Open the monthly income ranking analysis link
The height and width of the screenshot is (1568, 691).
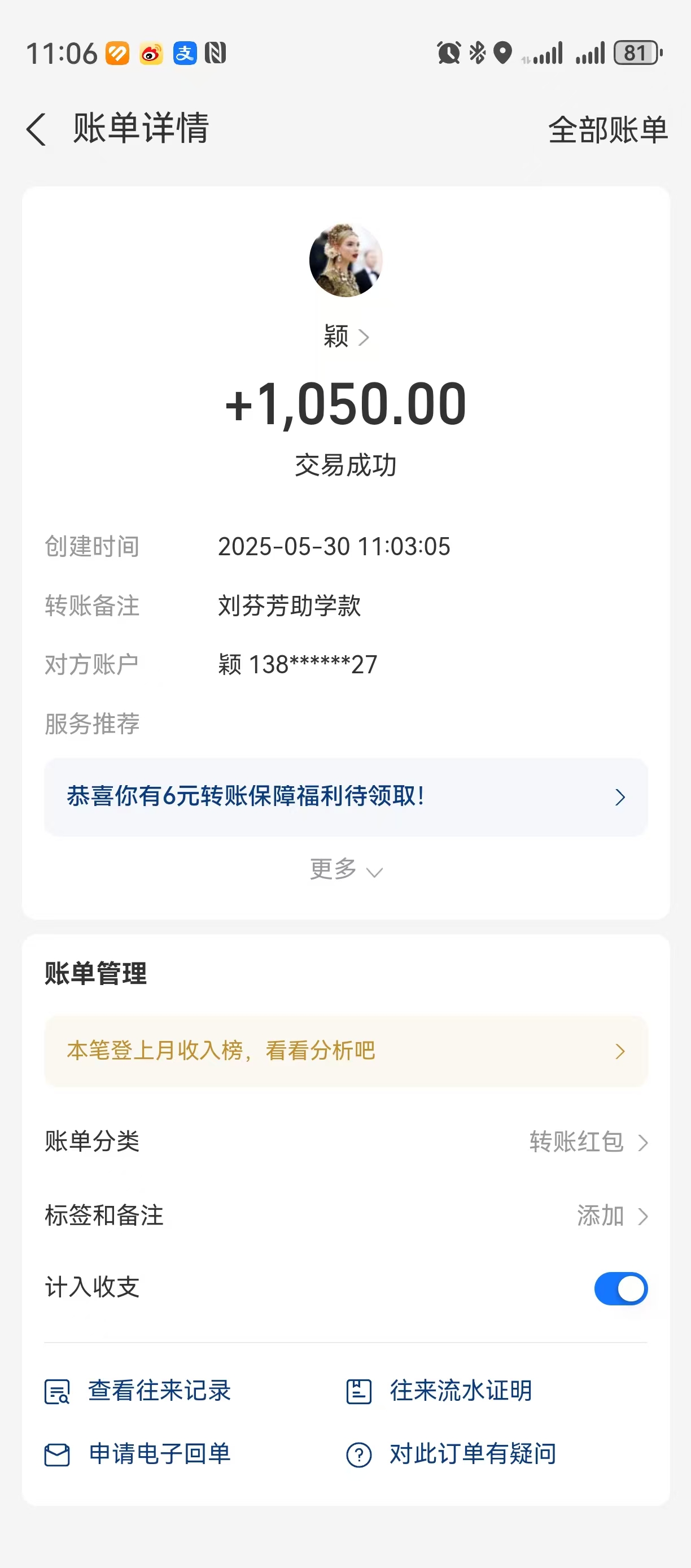[345, 1051]
